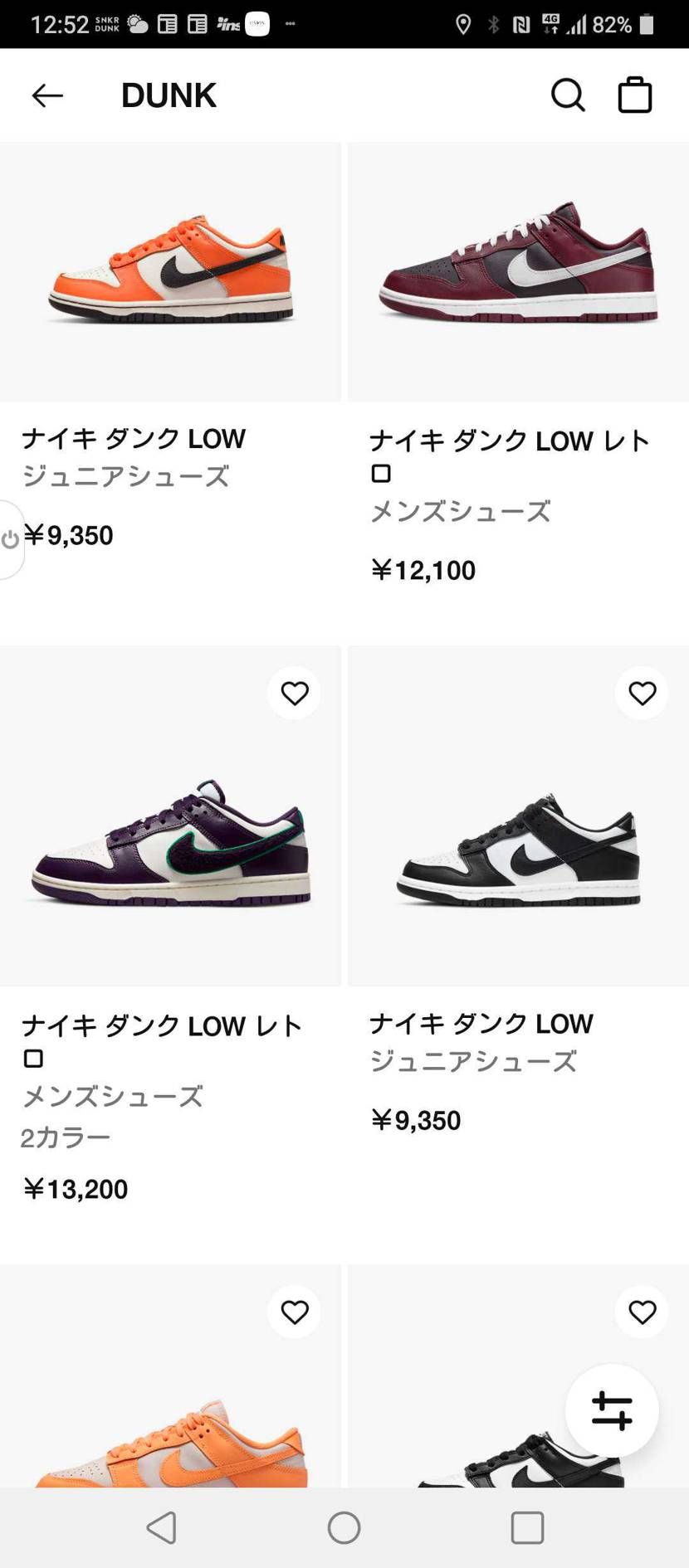
Task: Open the search function
Action: [568, 95]
